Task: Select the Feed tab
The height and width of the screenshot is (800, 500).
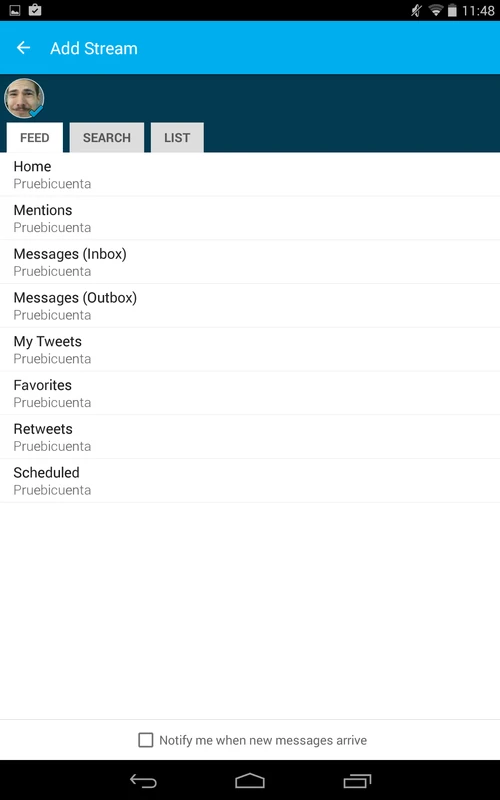Action: coord(35,138)
